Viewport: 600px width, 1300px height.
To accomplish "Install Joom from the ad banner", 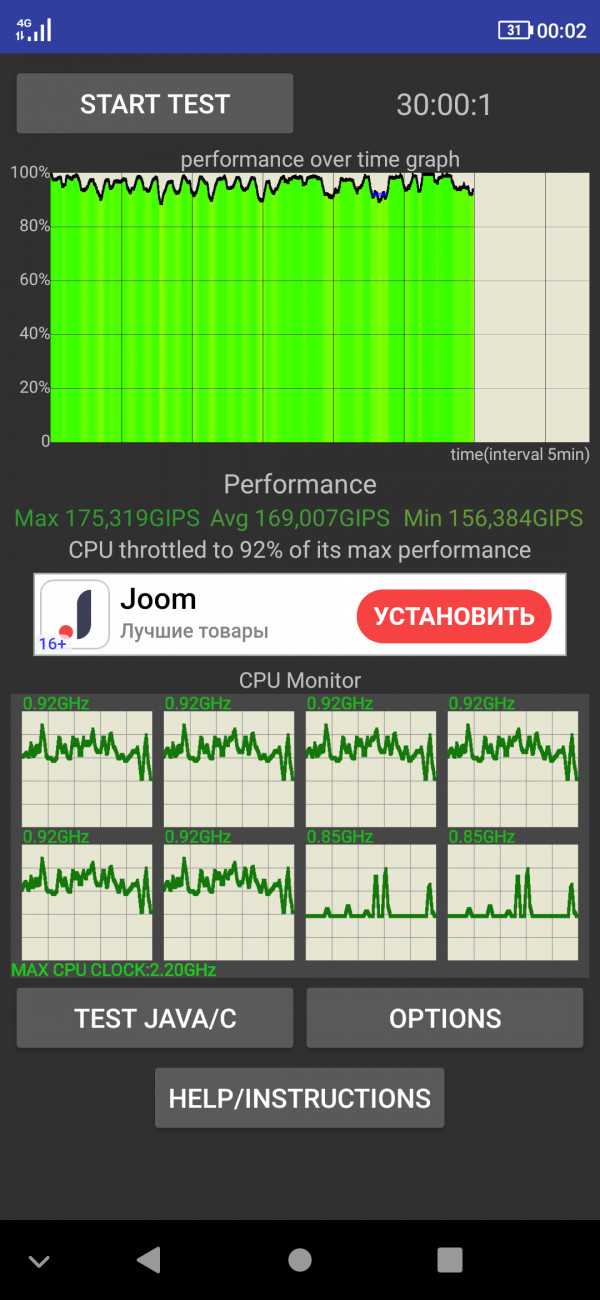I will (453, 616).
